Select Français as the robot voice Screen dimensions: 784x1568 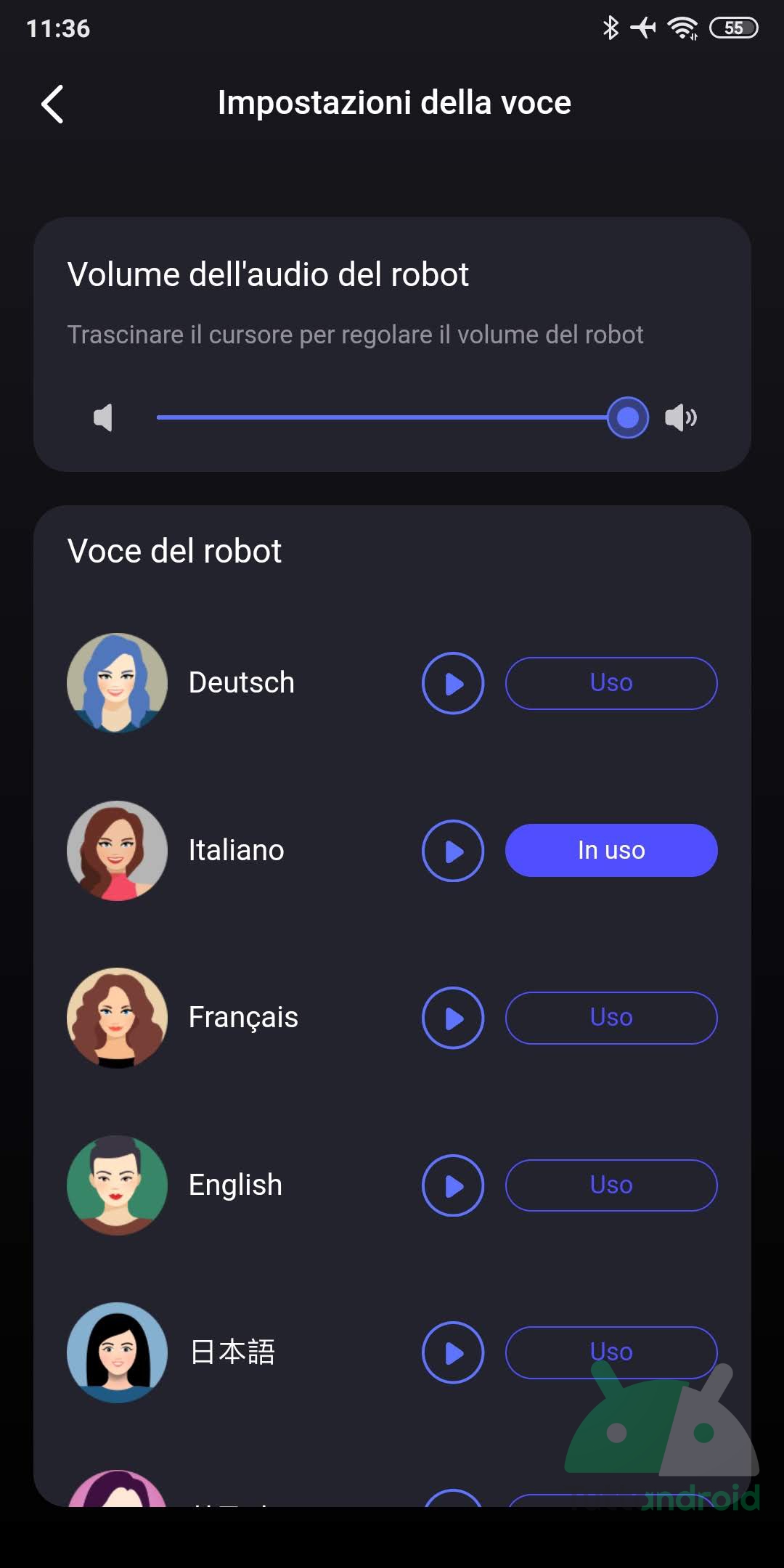click(611, 1018)
